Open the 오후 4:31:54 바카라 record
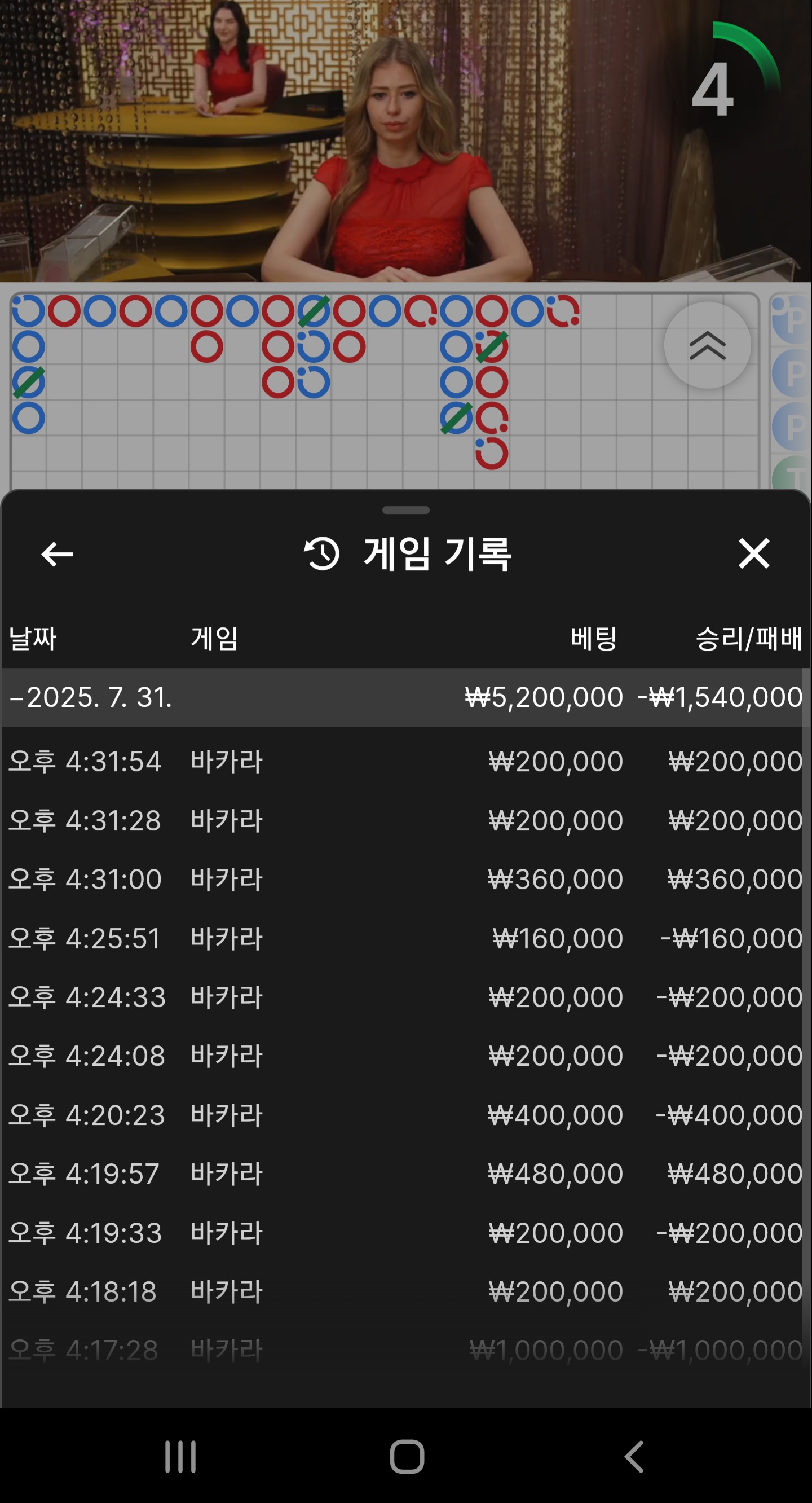The image size is (812, 1503). [x=405, y=762]
